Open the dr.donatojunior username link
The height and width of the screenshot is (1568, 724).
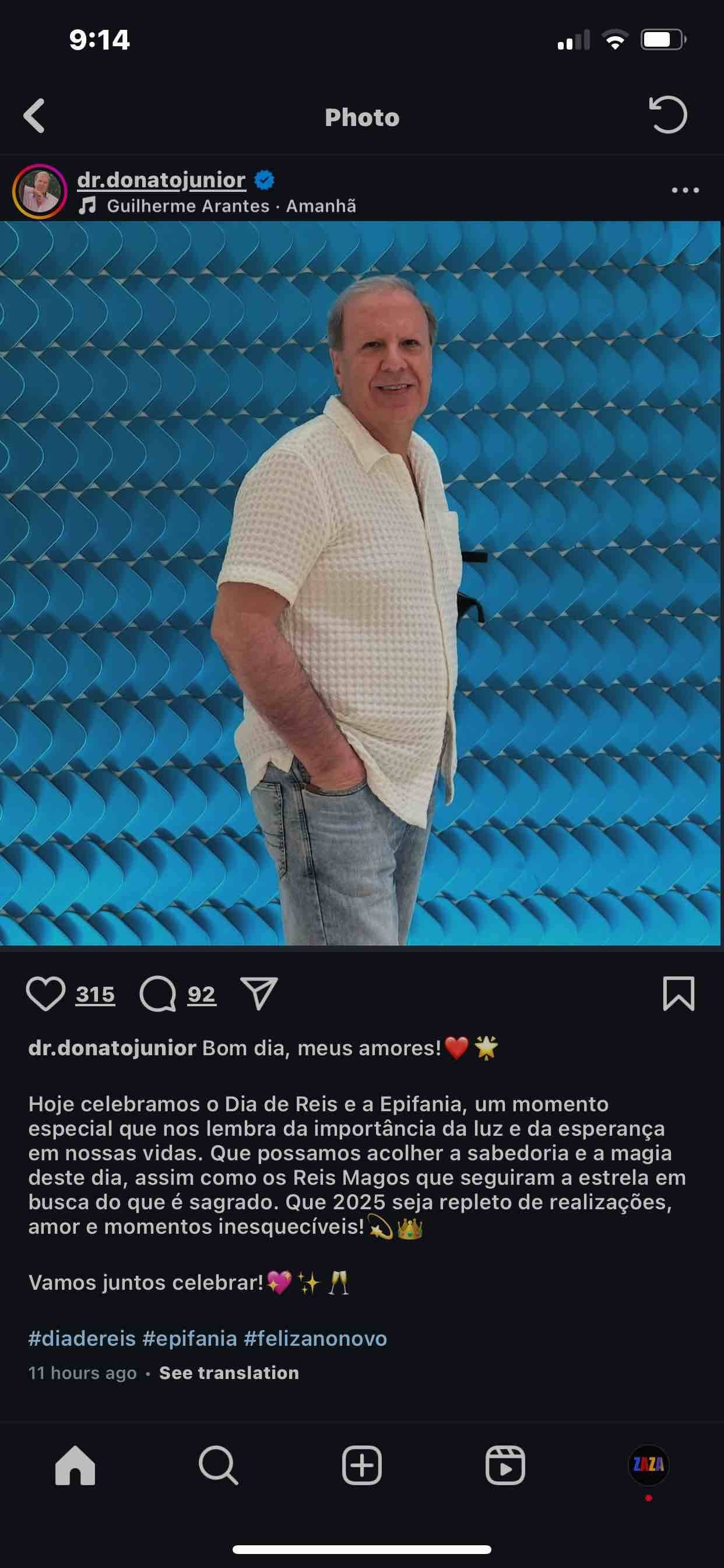click(161, 180)
